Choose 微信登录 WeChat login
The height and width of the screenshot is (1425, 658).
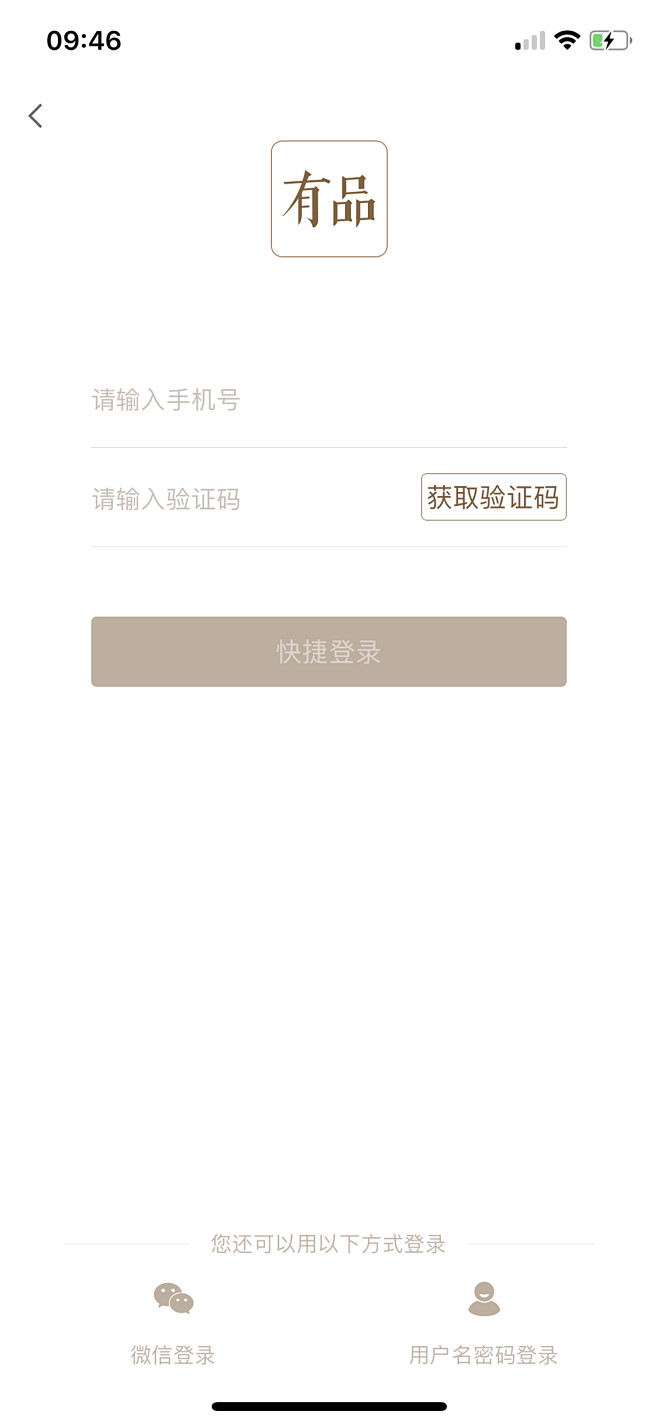[x=173, y=1325]
